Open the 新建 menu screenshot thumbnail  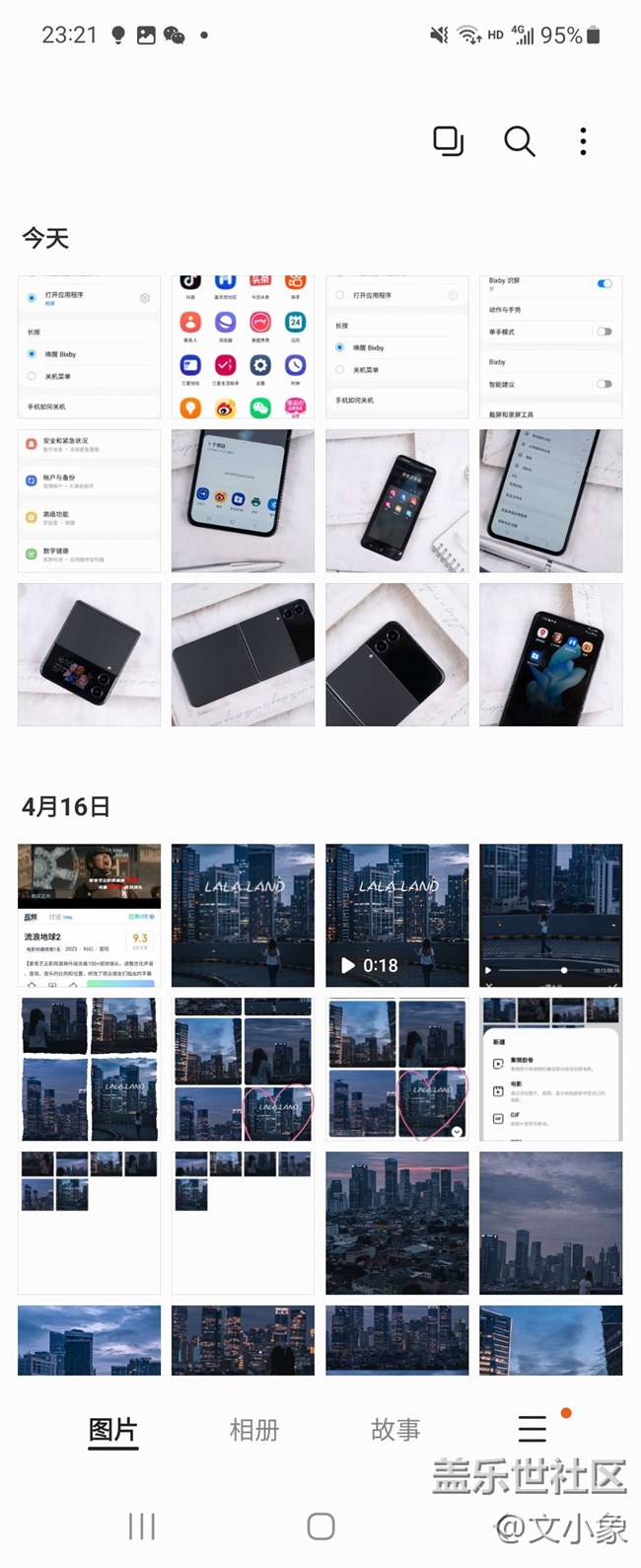click(550, 1069)
